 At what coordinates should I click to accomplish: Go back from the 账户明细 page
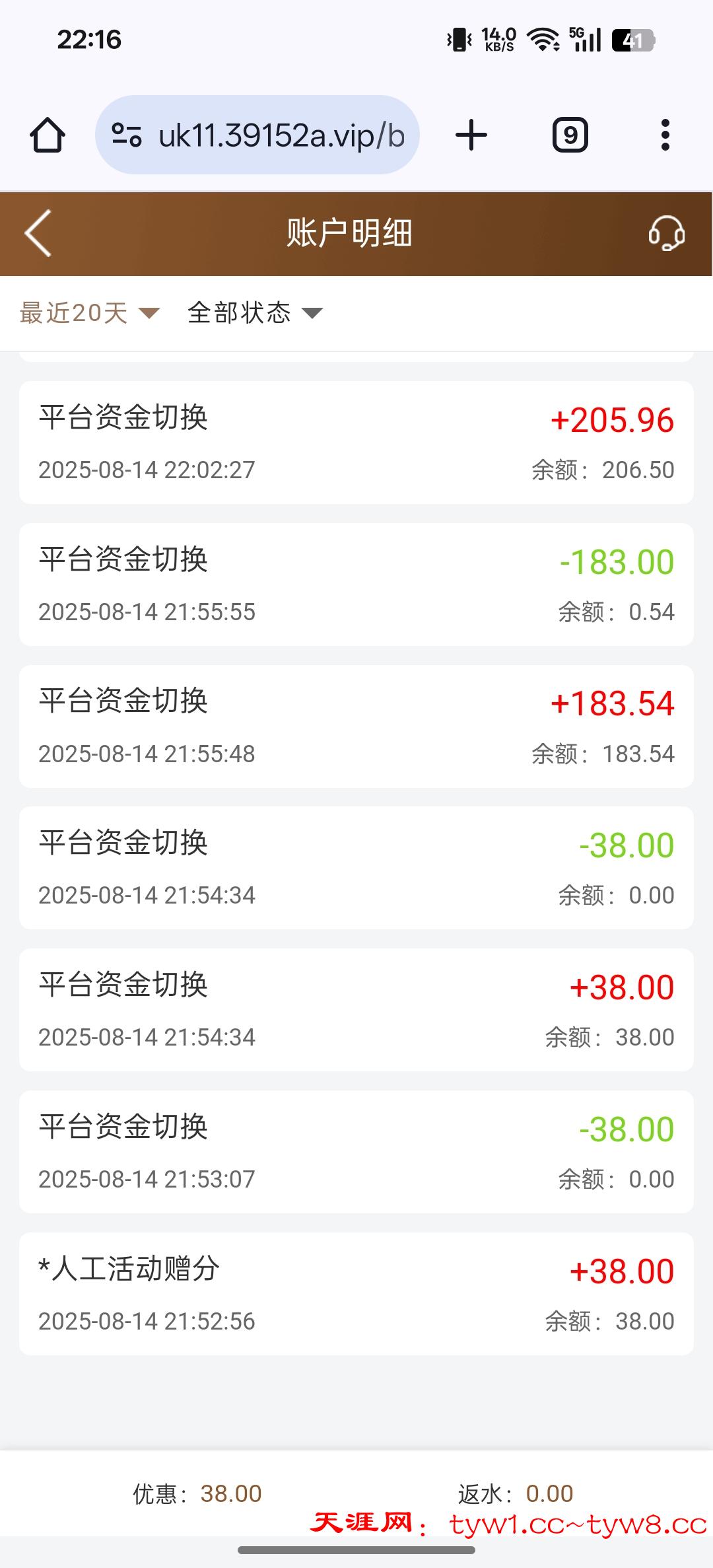pos(38,233)
